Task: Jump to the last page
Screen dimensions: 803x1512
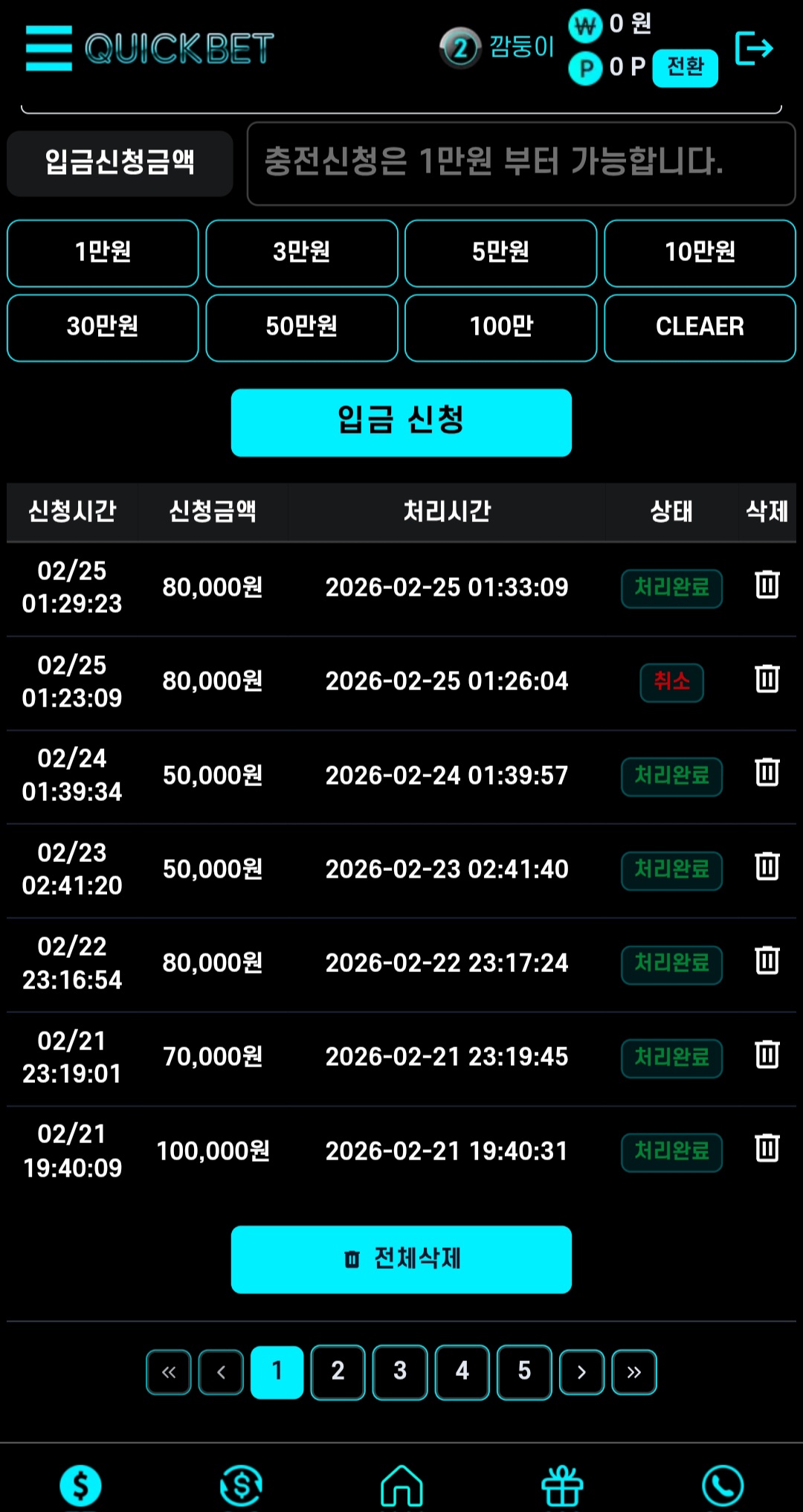Action: (x=633, y=1371)
